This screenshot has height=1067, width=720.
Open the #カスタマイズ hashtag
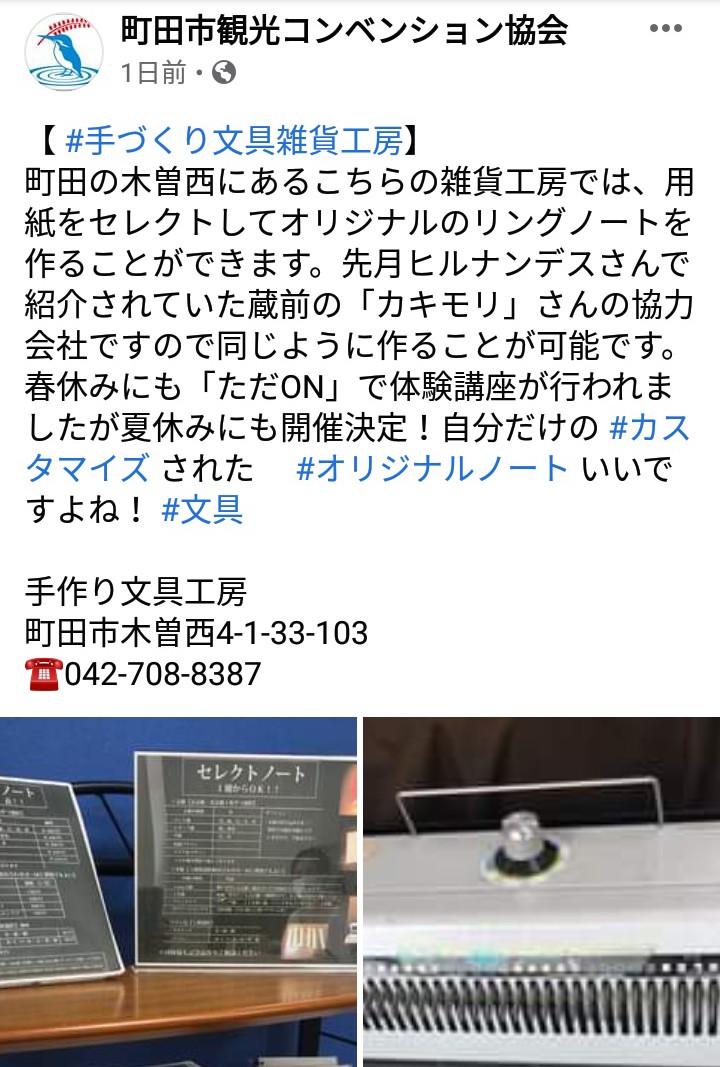click(x=649, y=428)
